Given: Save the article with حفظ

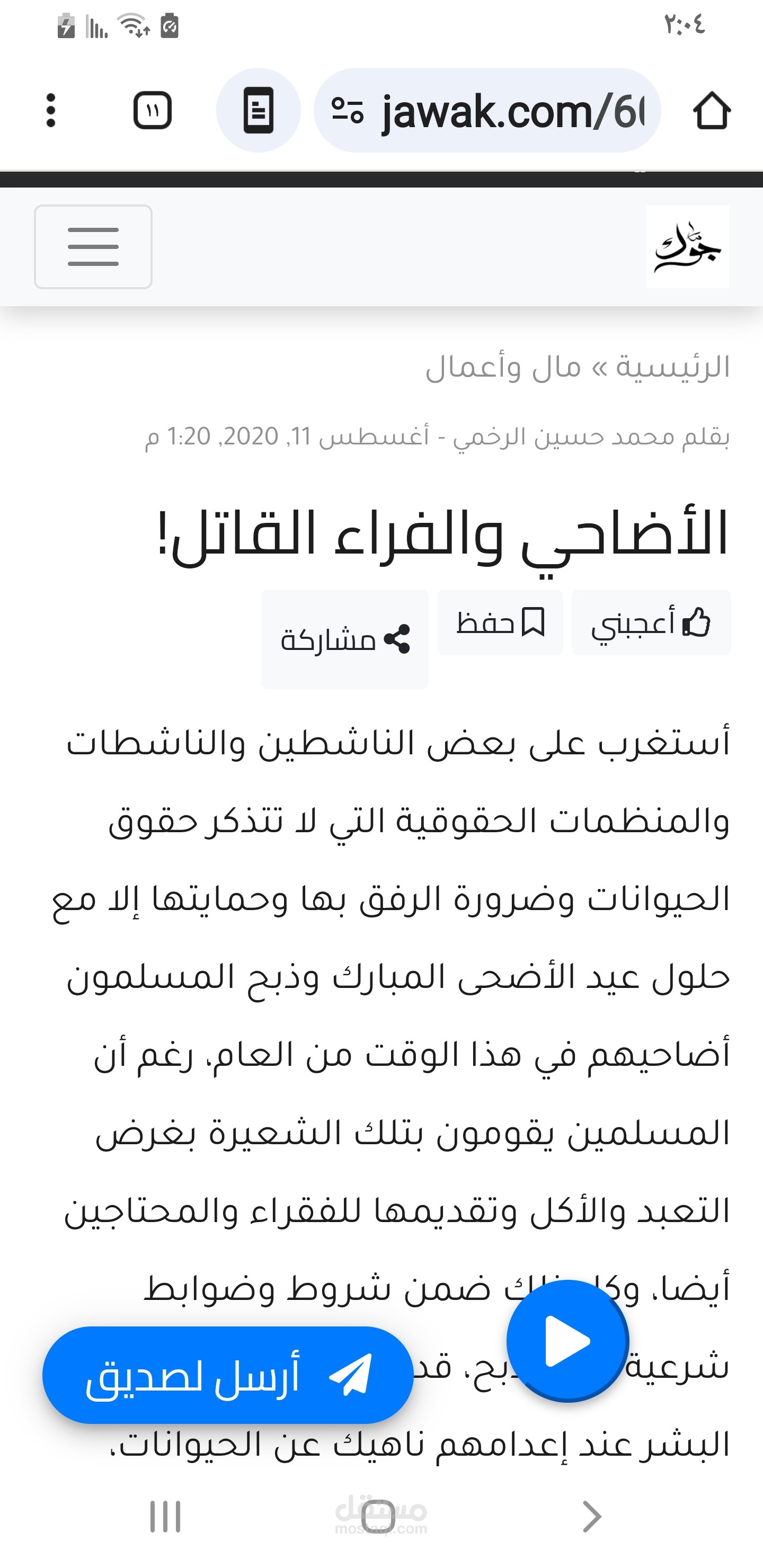Looking at the screenshot, I should point(500,622).
